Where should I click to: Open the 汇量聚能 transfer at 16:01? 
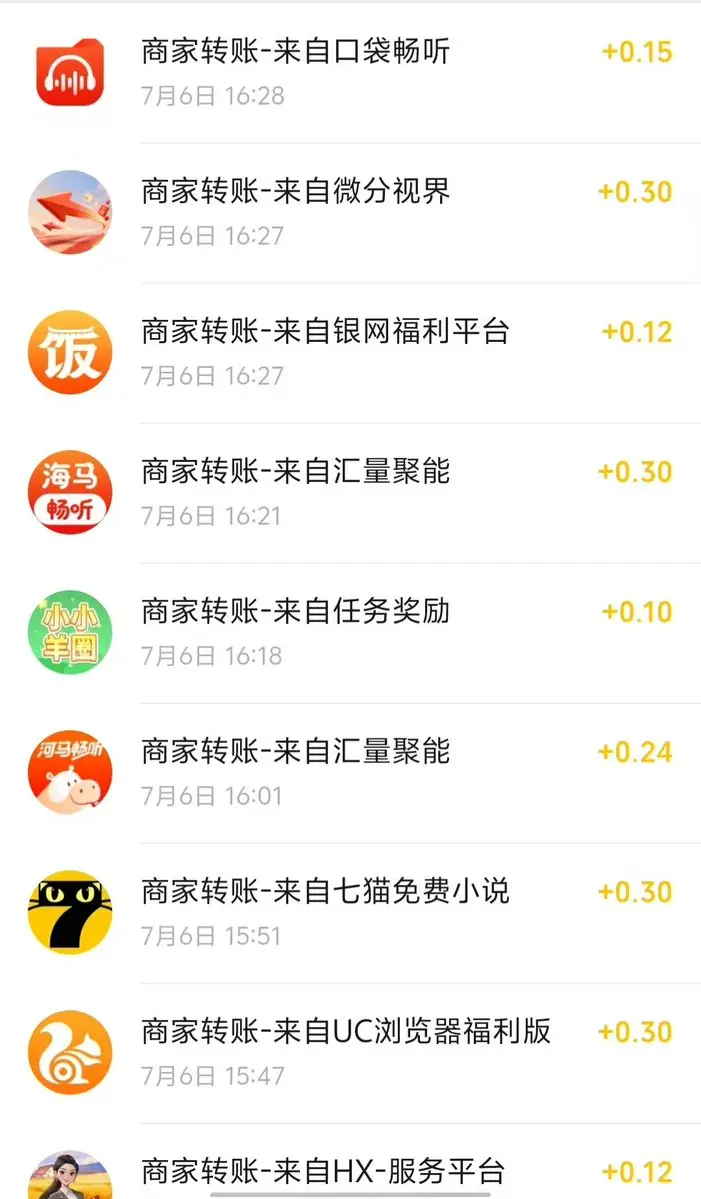click(350, 772)
